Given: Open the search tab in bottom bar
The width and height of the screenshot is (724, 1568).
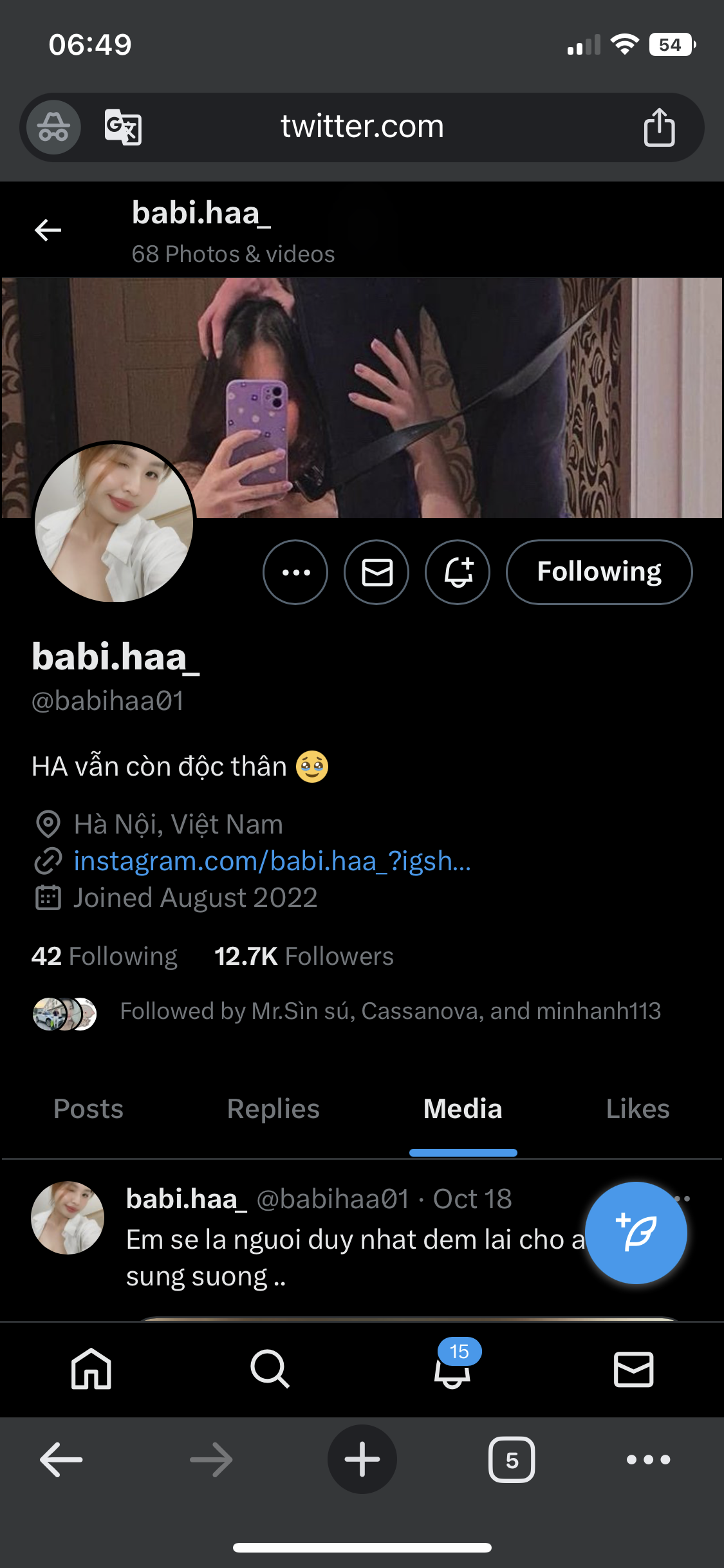Looking at the screenshot, I should tap(270, 1368).
